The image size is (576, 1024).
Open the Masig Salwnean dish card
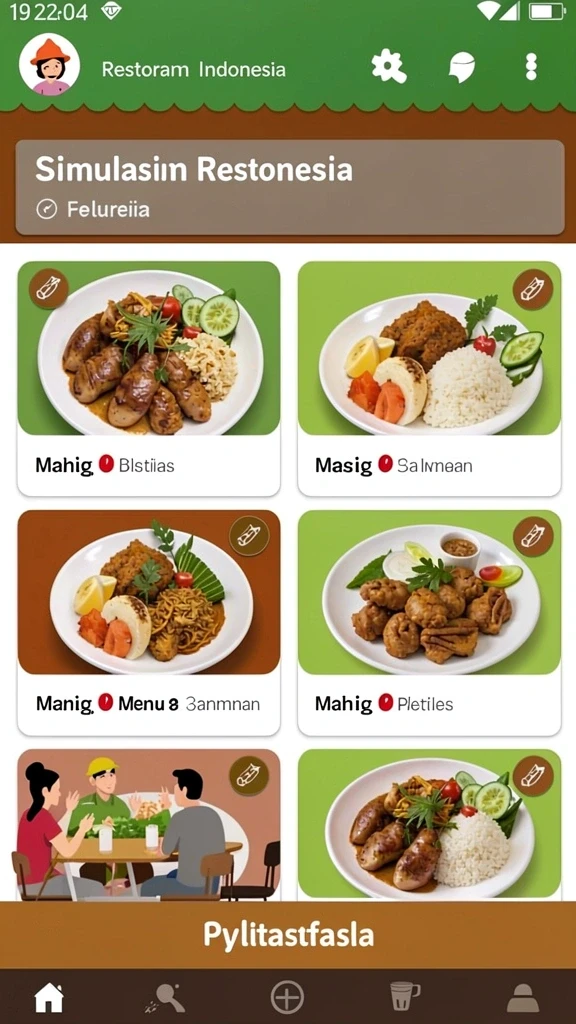[429, 379]
